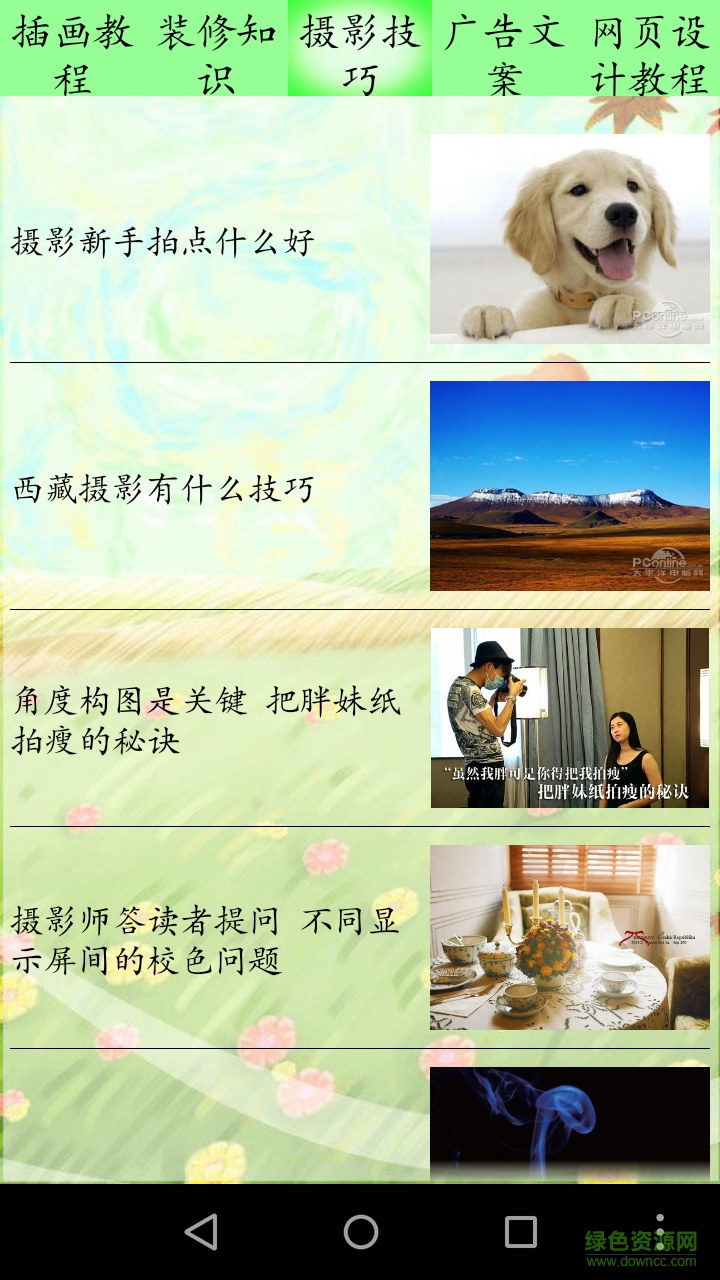Switch to the 装修知识 tab

click(x=216, y=52)
